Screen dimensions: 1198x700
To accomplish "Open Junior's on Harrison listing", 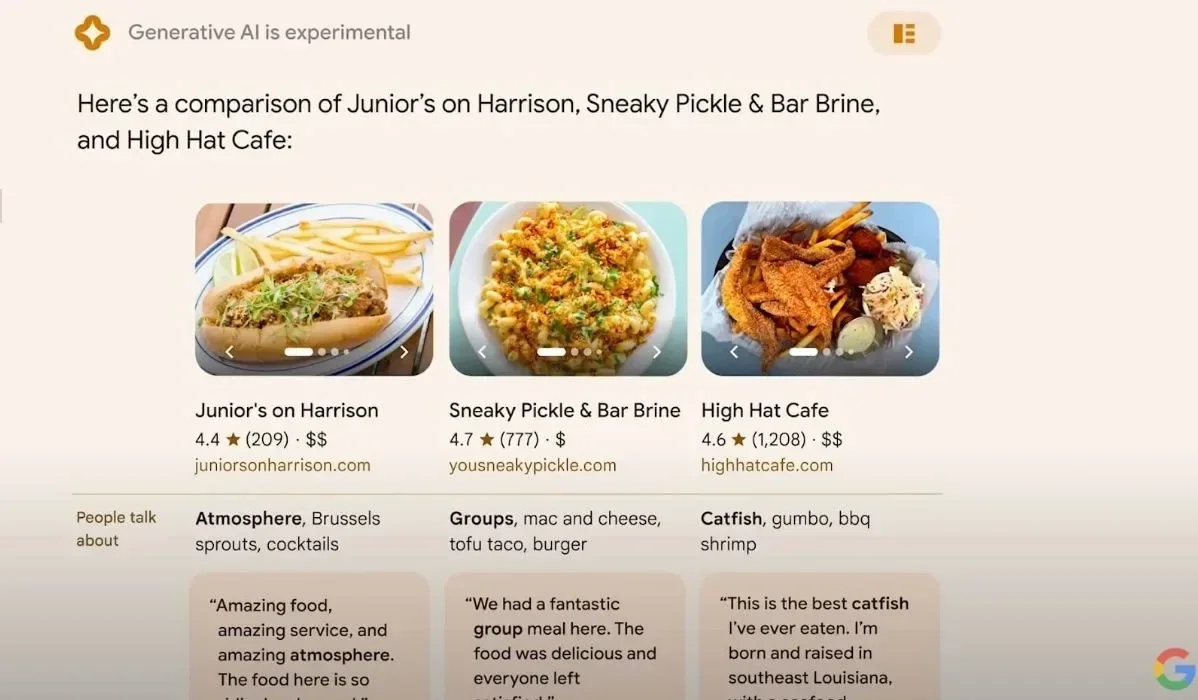I will pyautogui.click(x=286, y=410).
